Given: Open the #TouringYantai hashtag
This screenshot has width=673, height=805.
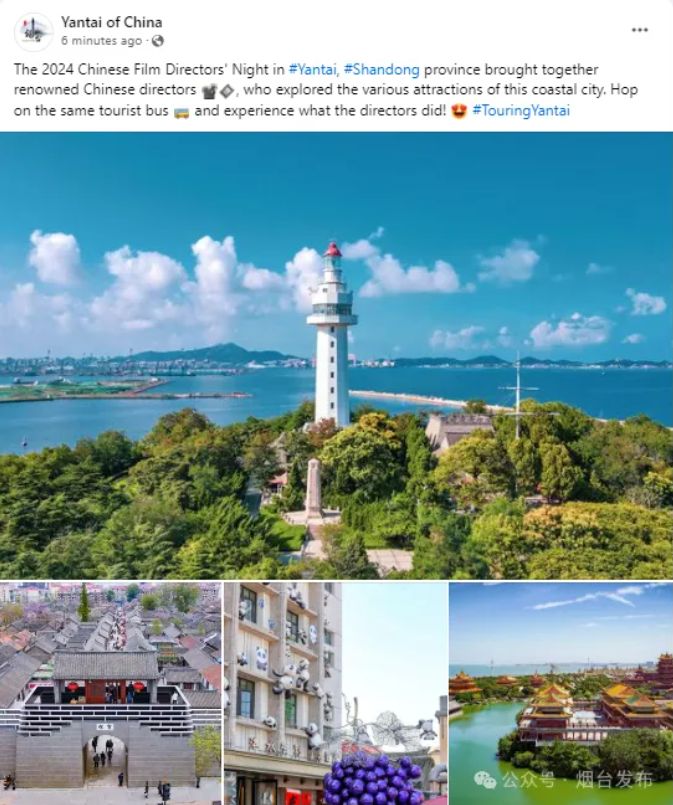Looking at the screenshot, I should tap(520, 111).
